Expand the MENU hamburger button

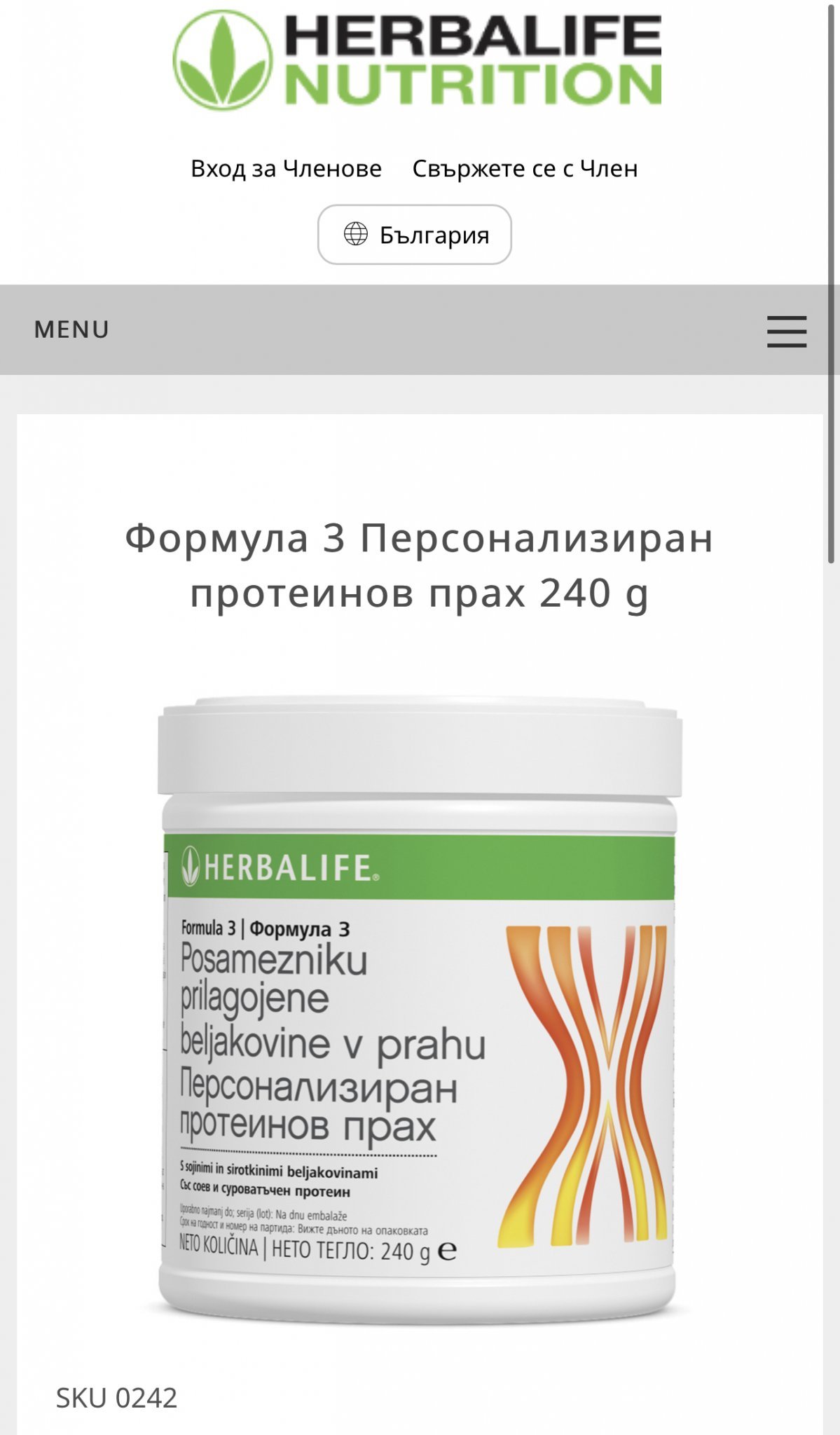[786, 330]
